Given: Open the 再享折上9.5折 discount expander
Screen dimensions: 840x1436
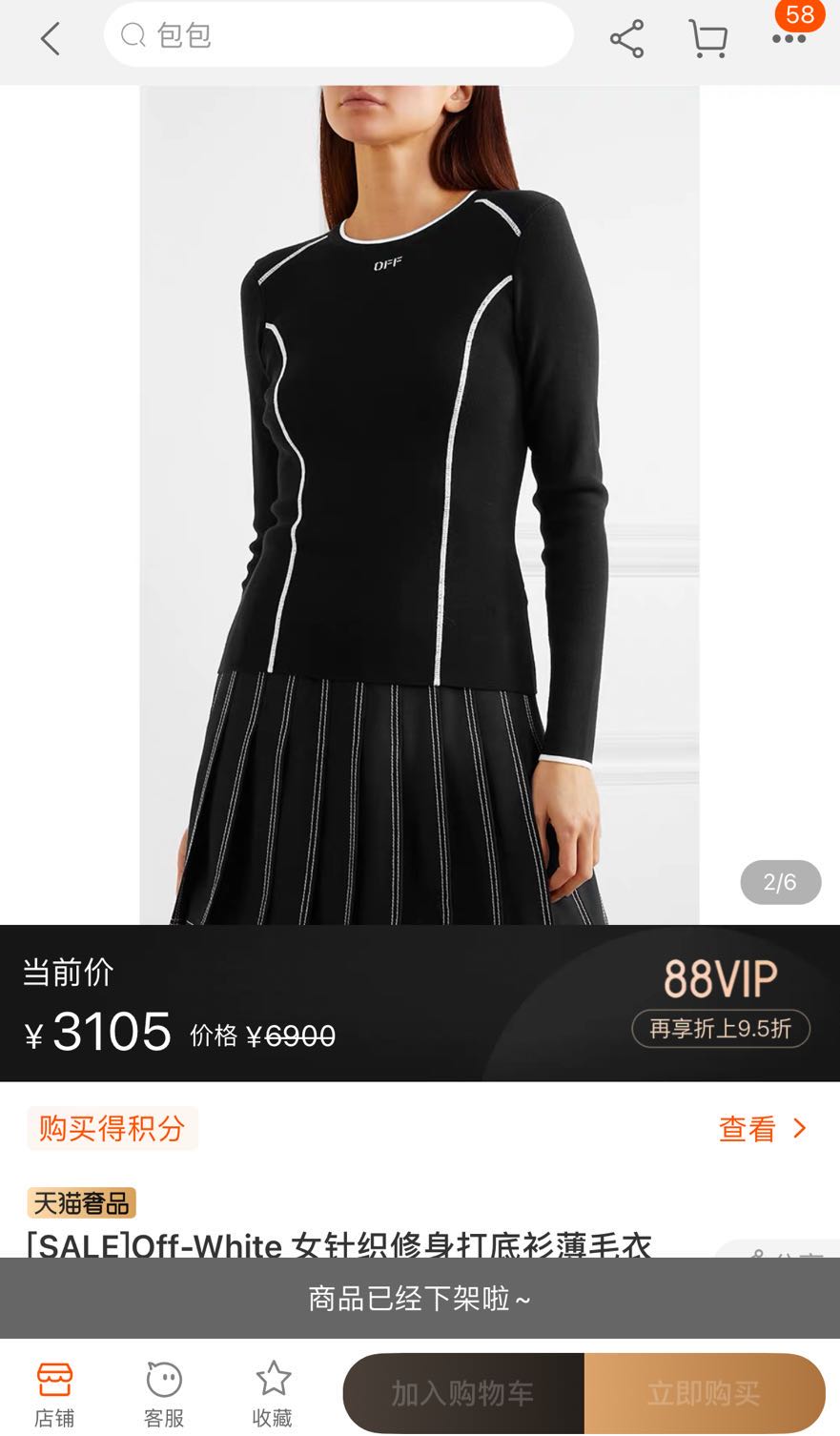Looking at the screenshot, I should point(721,1029).
